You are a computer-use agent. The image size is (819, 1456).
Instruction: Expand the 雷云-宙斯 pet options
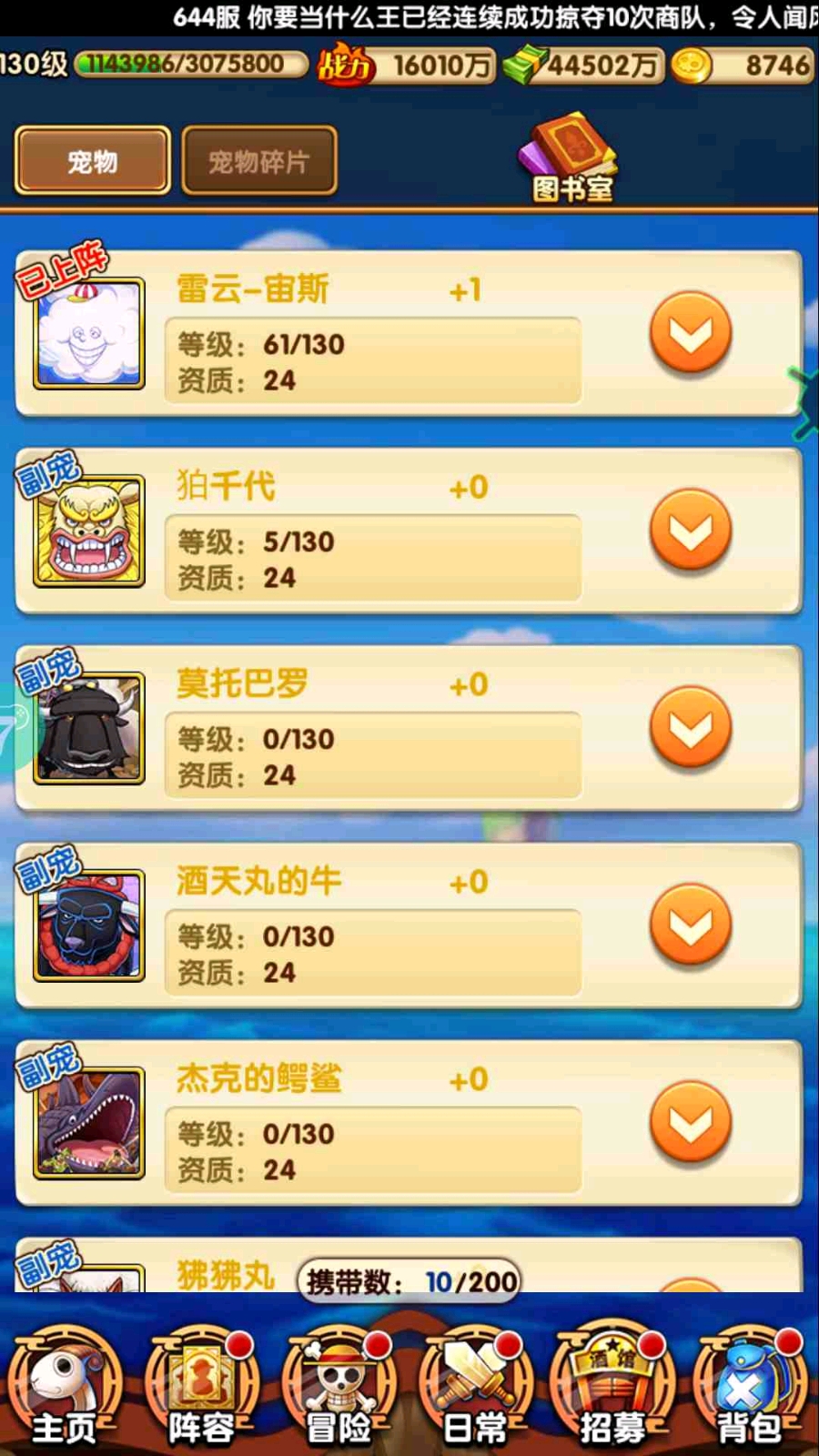pyautogui.click(x=691, y=333)
